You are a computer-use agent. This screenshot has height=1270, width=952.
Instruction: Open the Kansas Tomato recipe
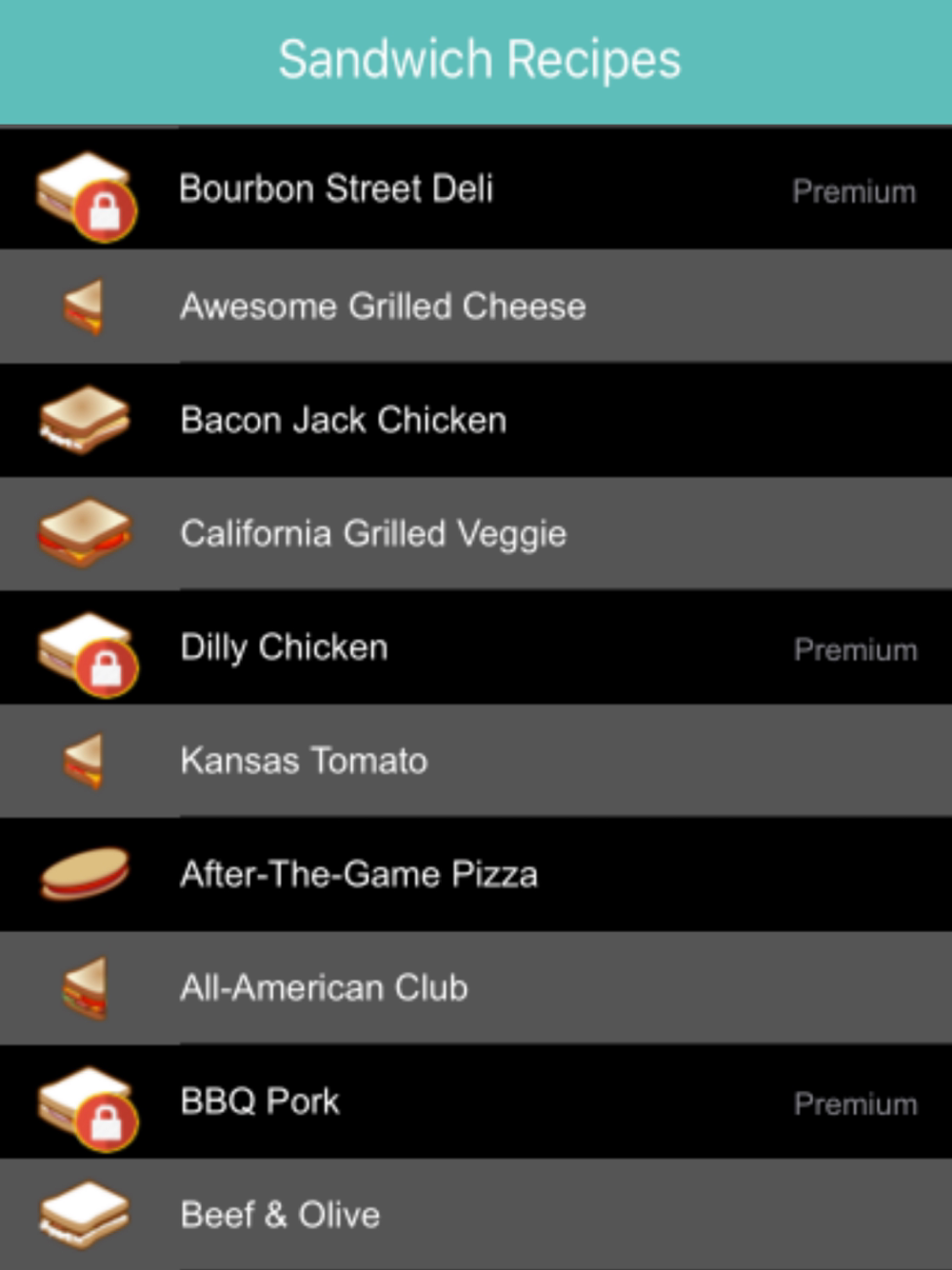[304, 761]
